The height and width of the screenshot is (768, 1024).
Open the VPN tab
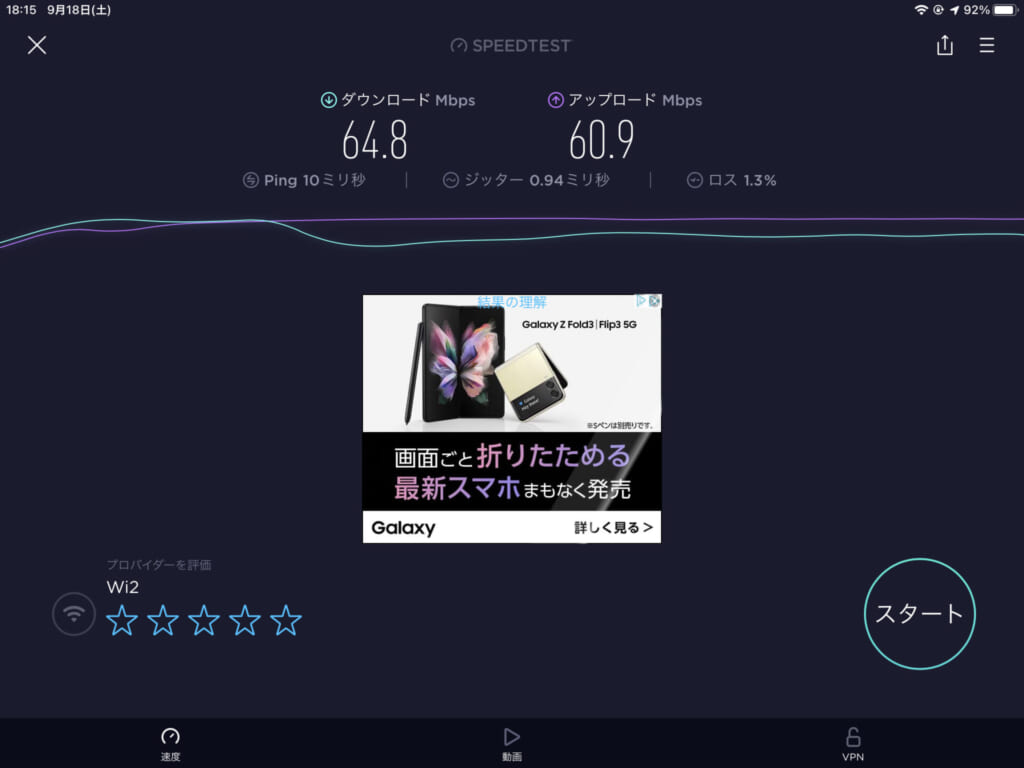[853, 744]
